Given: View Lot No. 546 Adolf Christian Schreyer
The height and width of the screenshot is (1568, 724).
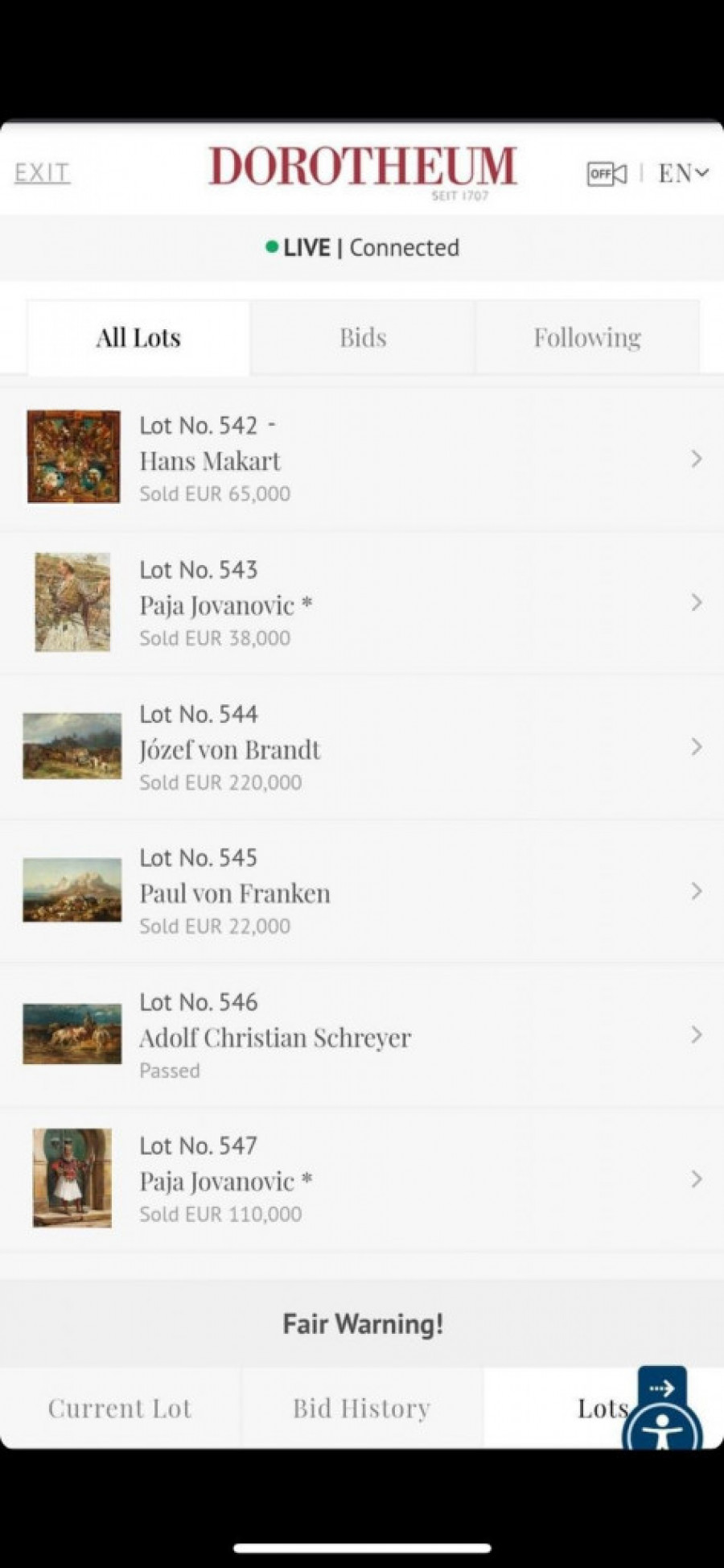Looking at the screenshot, I should (x=362, y=1035).
